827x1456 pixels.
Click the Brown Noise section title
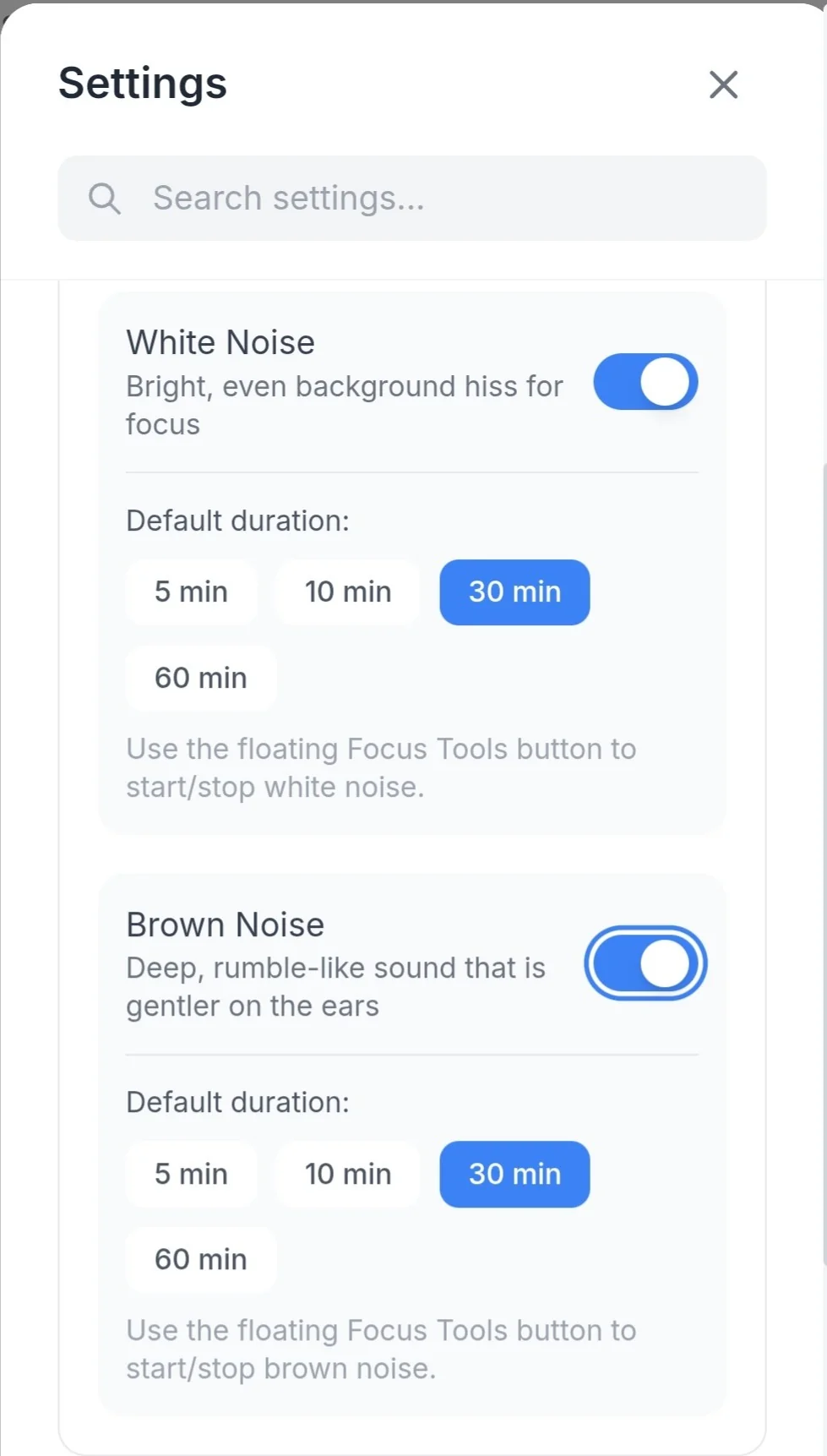click(x=224, y=924)
